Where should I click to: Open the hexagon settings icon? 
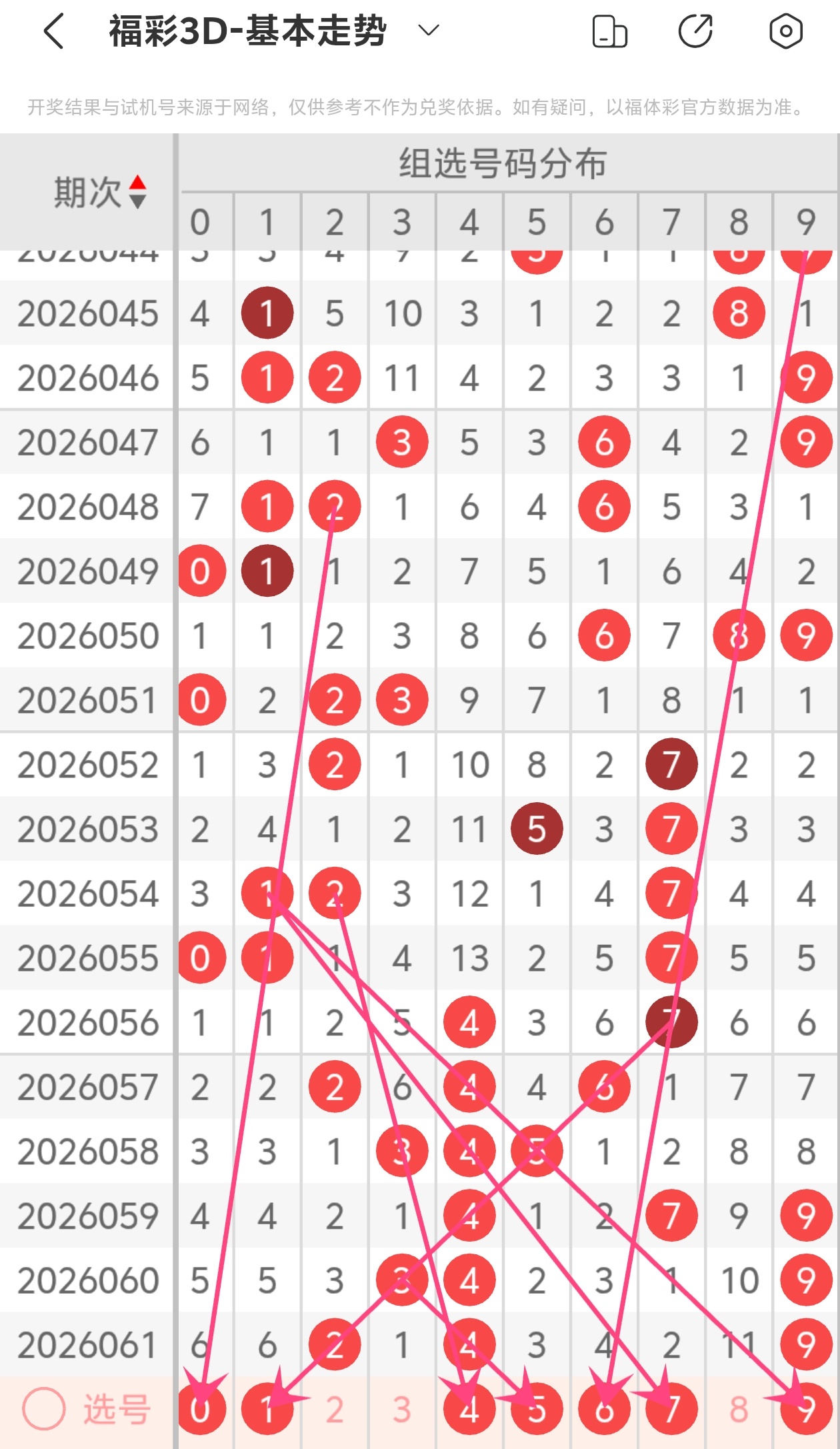[x=785, y=31]
